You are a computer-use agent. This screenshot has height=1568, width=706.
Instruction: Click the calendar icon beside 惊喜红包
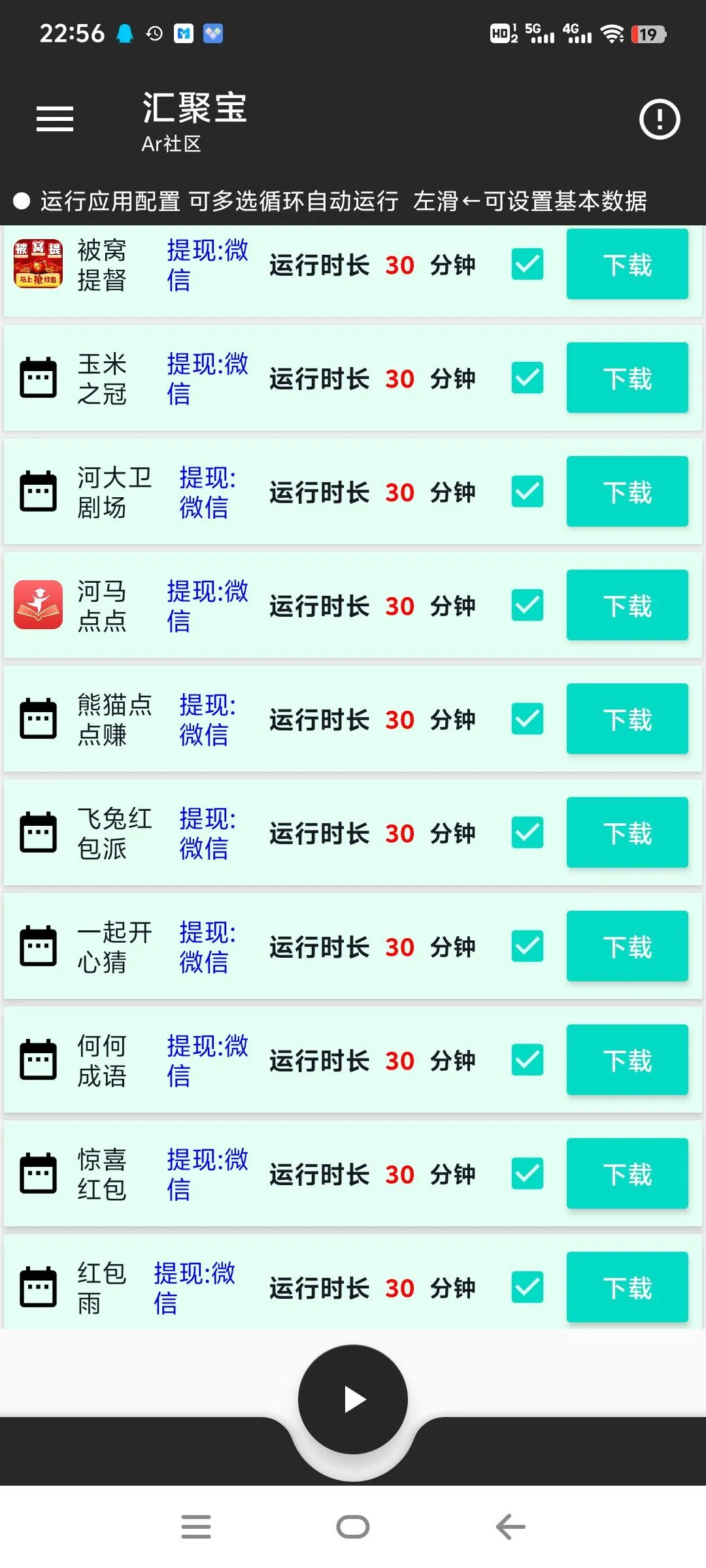(38, 1173)
